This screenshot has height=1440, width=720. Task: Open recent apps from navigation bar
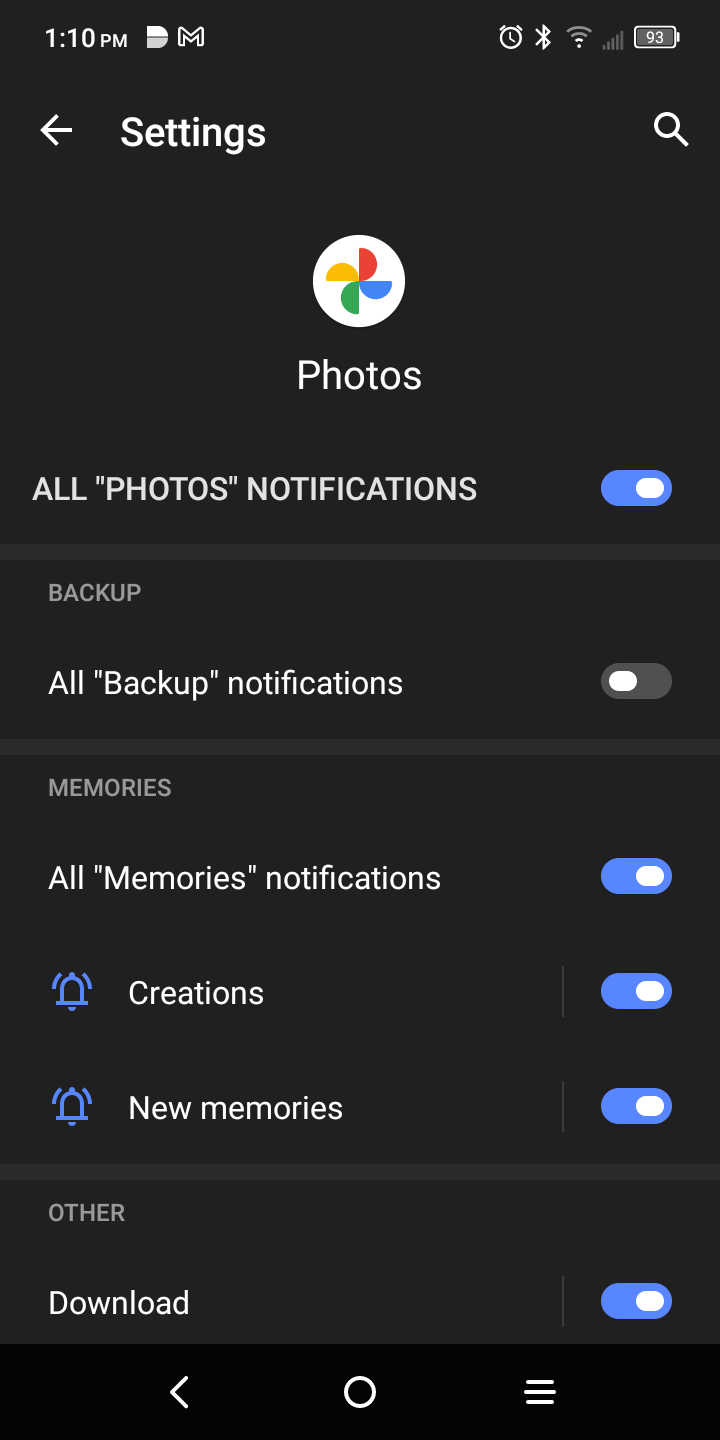(540, 1392)
